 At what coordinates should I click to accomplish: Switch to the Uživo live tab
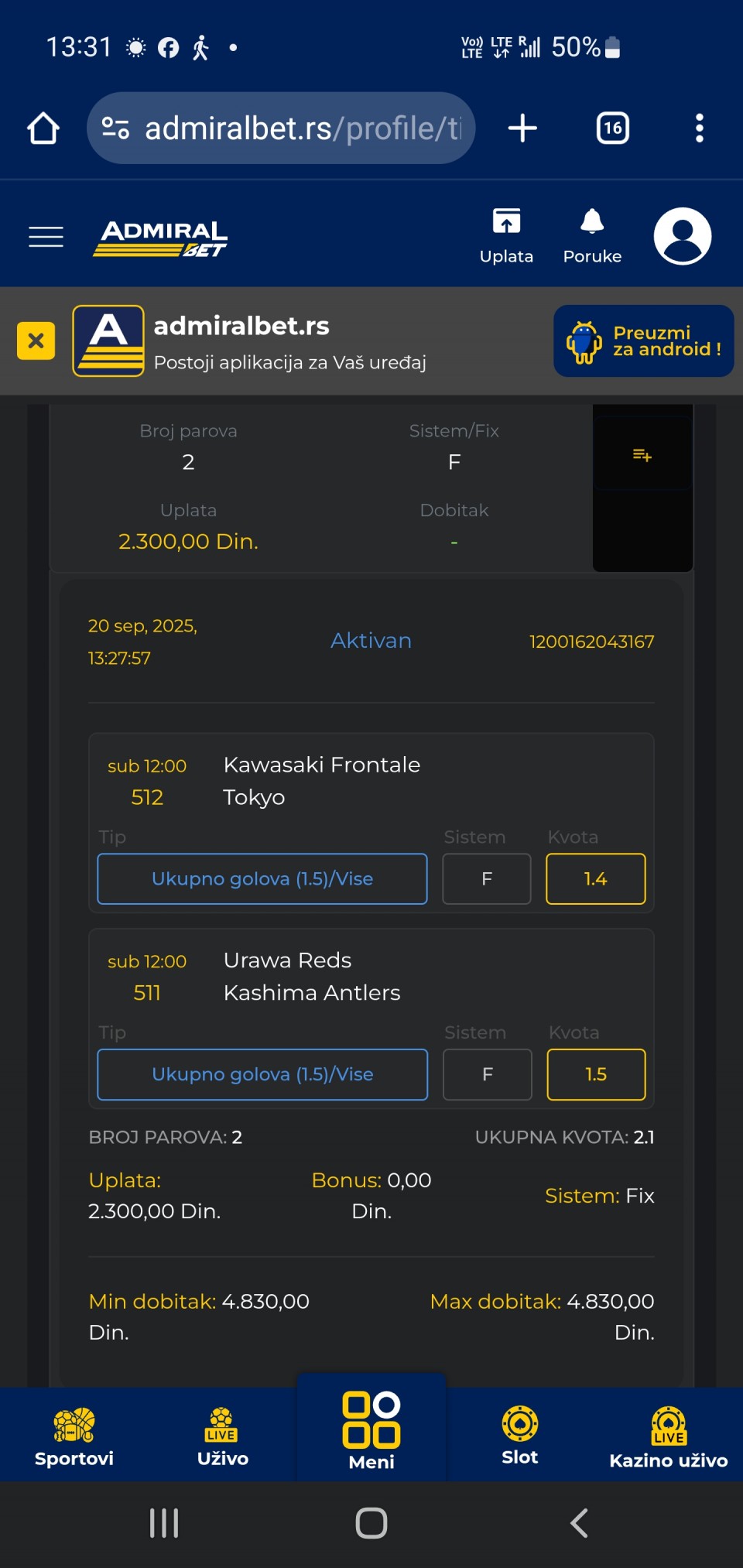(x=222, y=1436)
